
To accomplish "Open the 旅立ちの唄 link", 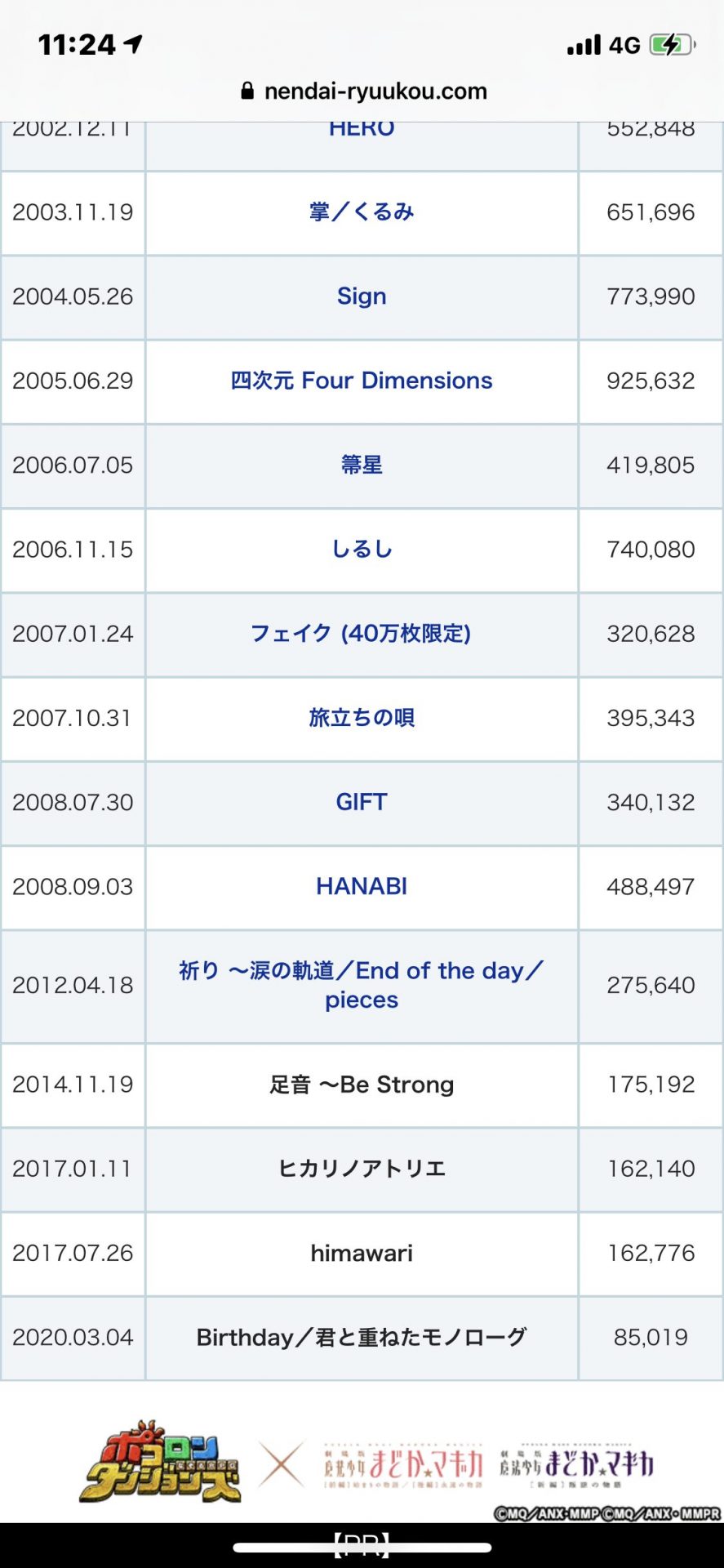I will click(x=362, y=718).
